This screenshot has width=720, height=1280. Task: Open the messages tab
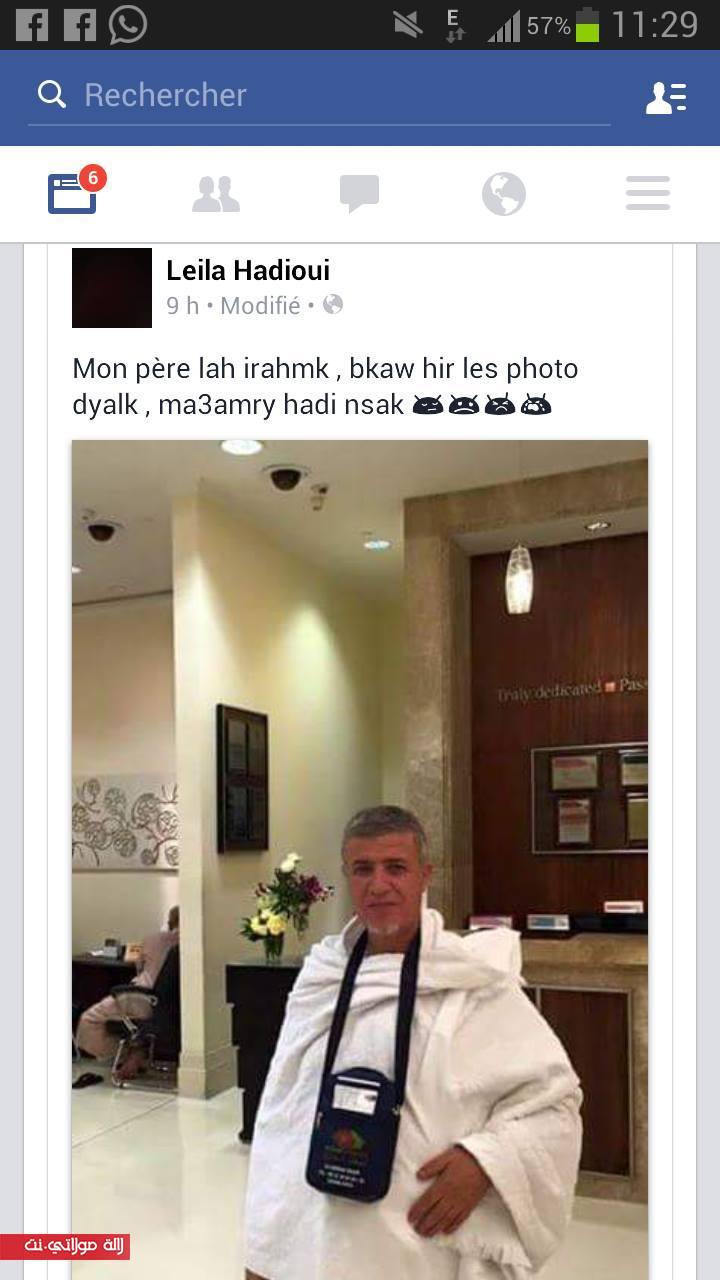pyautogui.click(x=359, y=194)
